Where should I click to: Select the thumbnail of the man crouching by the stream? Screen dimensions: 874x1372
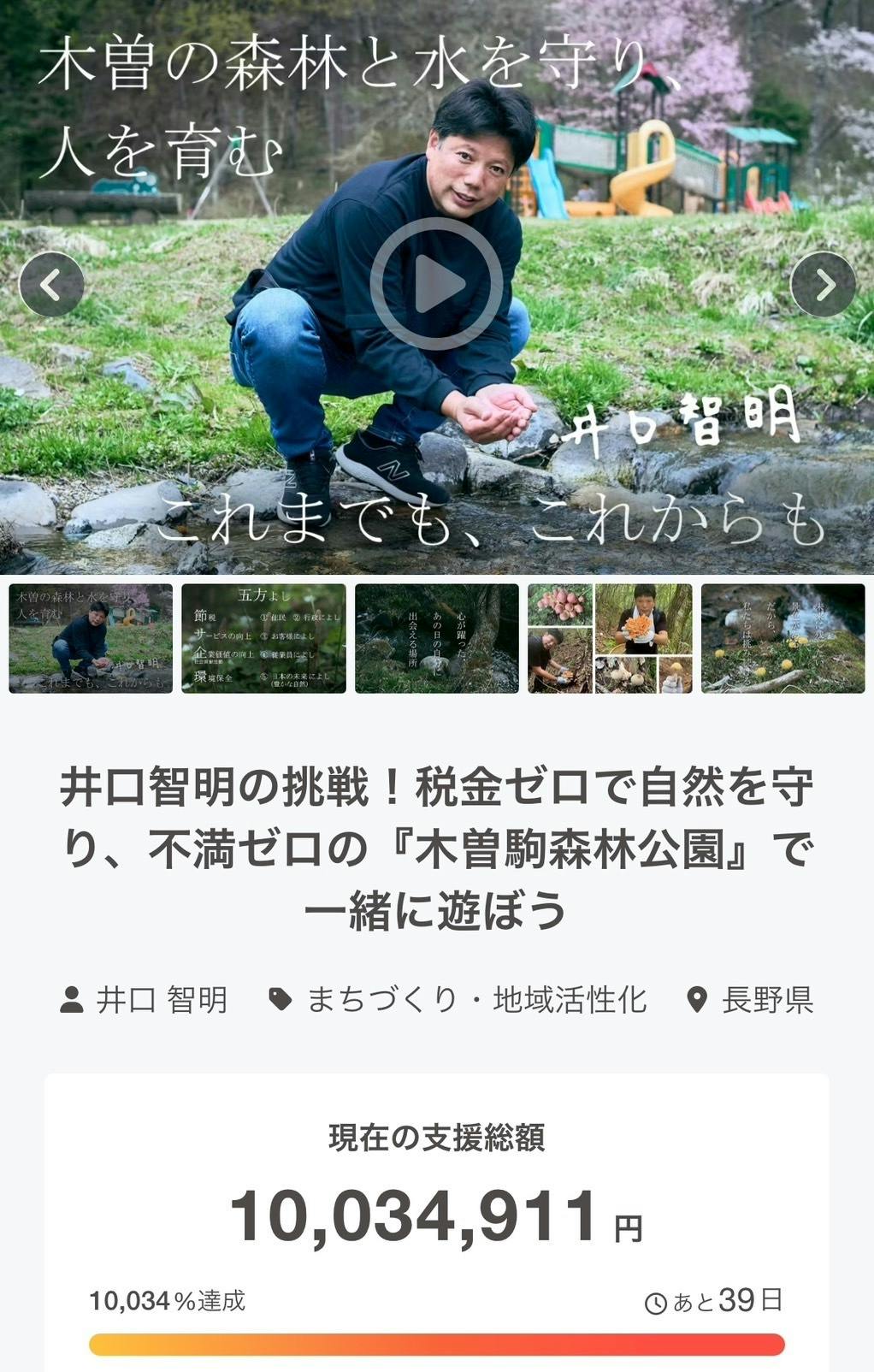click(x=91, y=638)
